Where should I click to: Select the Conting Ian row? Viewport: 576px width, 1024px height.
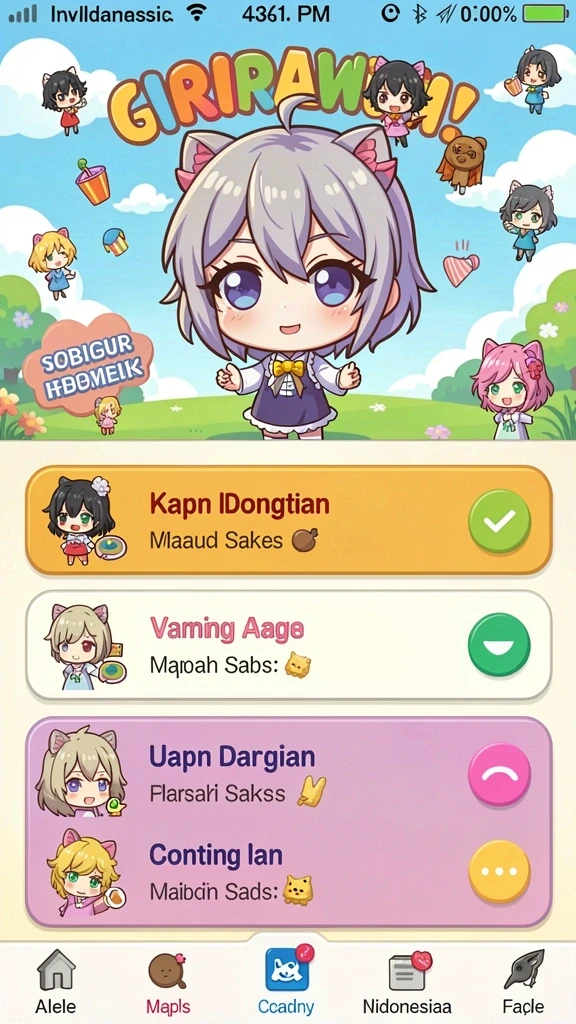[x=289, y=872]
